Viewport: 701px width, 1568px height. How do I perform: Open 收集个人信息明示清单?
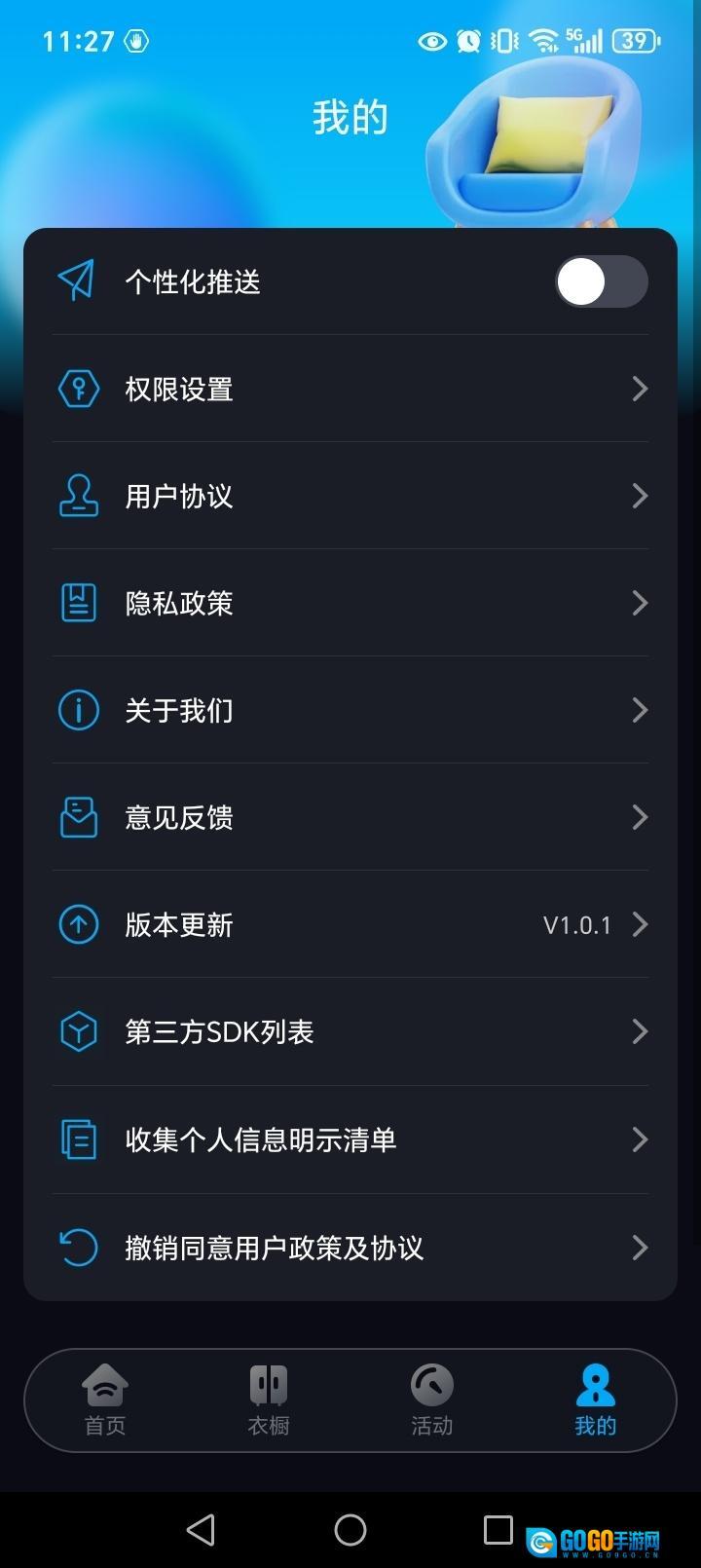tap(350, 1139)
